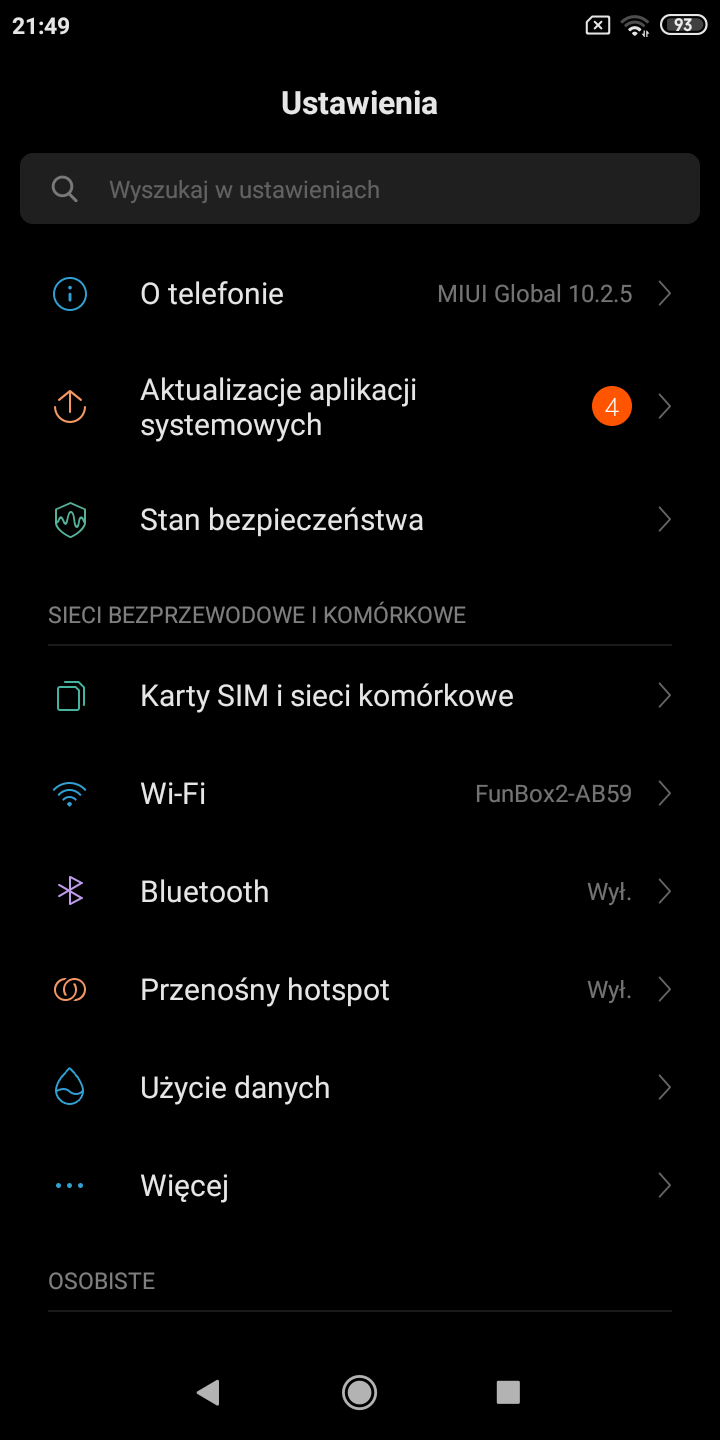Image resolution: width=720 pixels, height=1440 pixels.
Task: Open Wi-Fi settings via its chevron
Action: pyautogui.click(x=664, y=793)
